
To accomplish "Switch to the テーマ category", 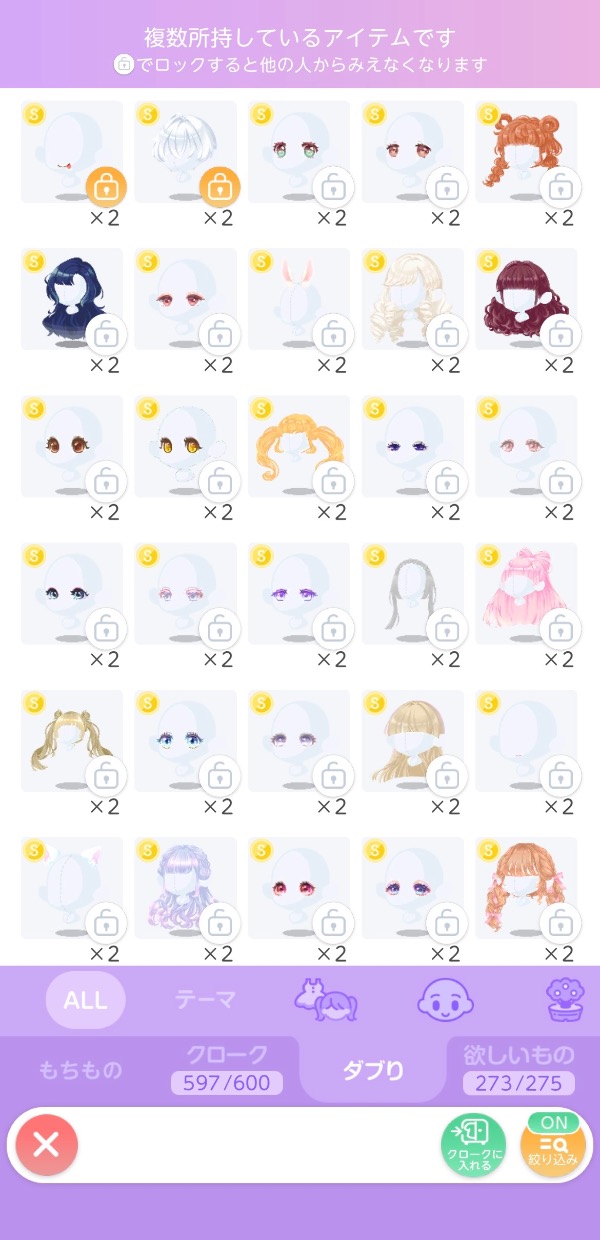I will point(205,1000).
